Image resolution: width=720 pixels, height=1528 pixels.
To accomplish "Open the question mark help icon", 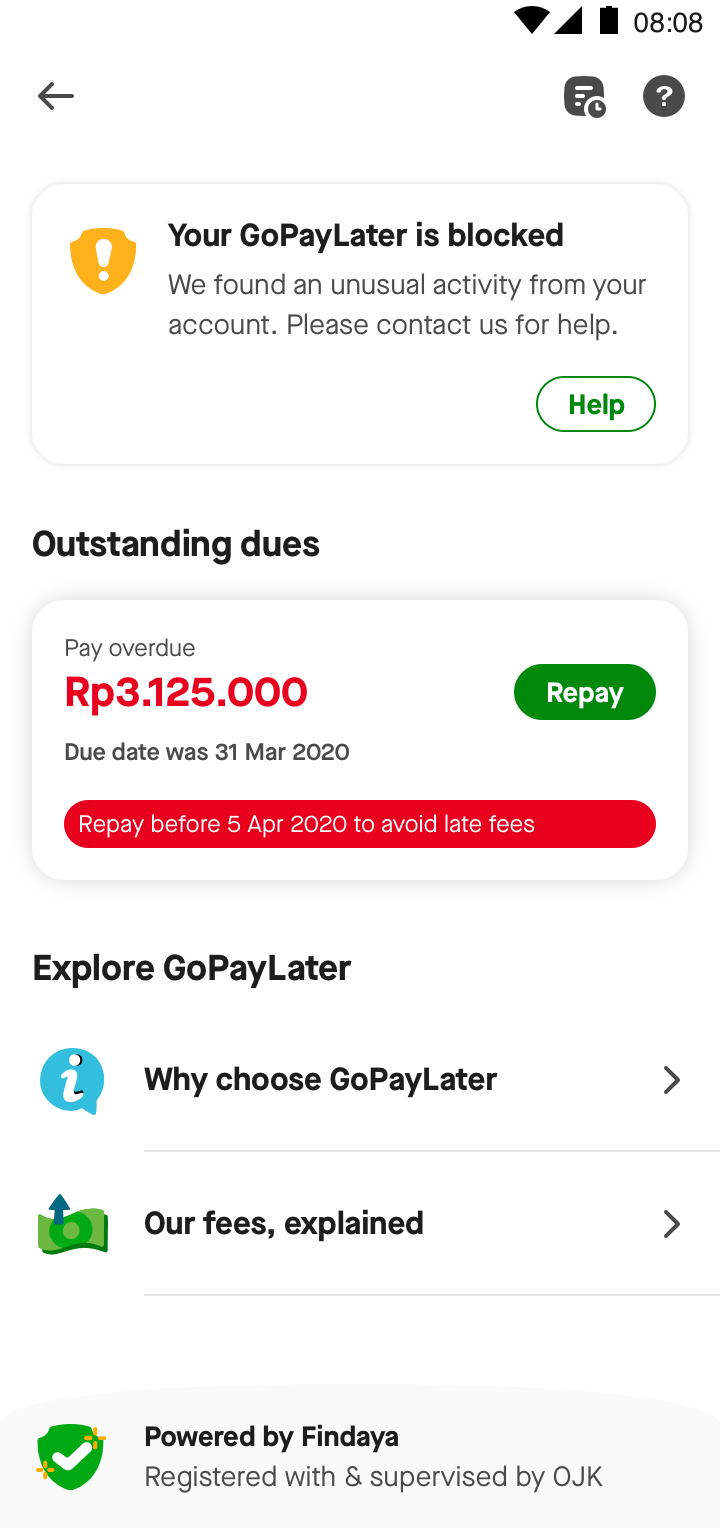I will (663, 97).
